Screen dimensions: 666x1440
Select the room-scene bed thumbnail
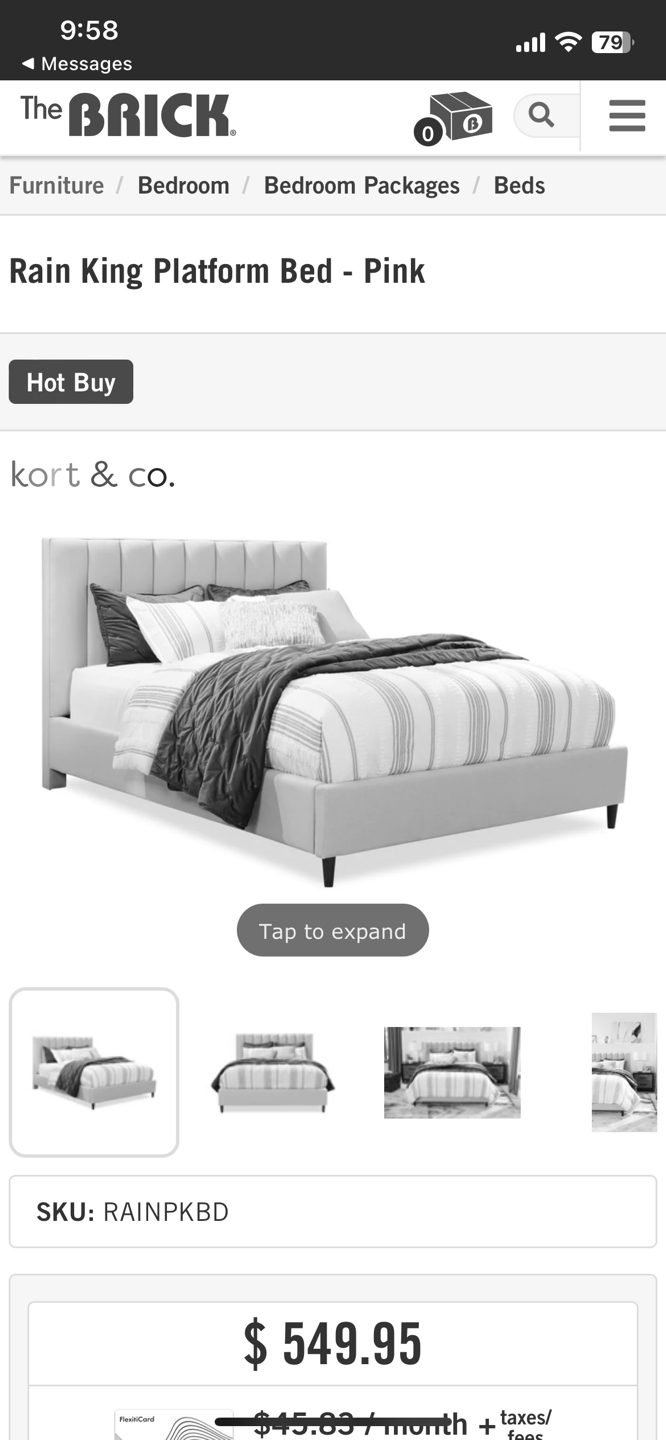coord(452,1072)
